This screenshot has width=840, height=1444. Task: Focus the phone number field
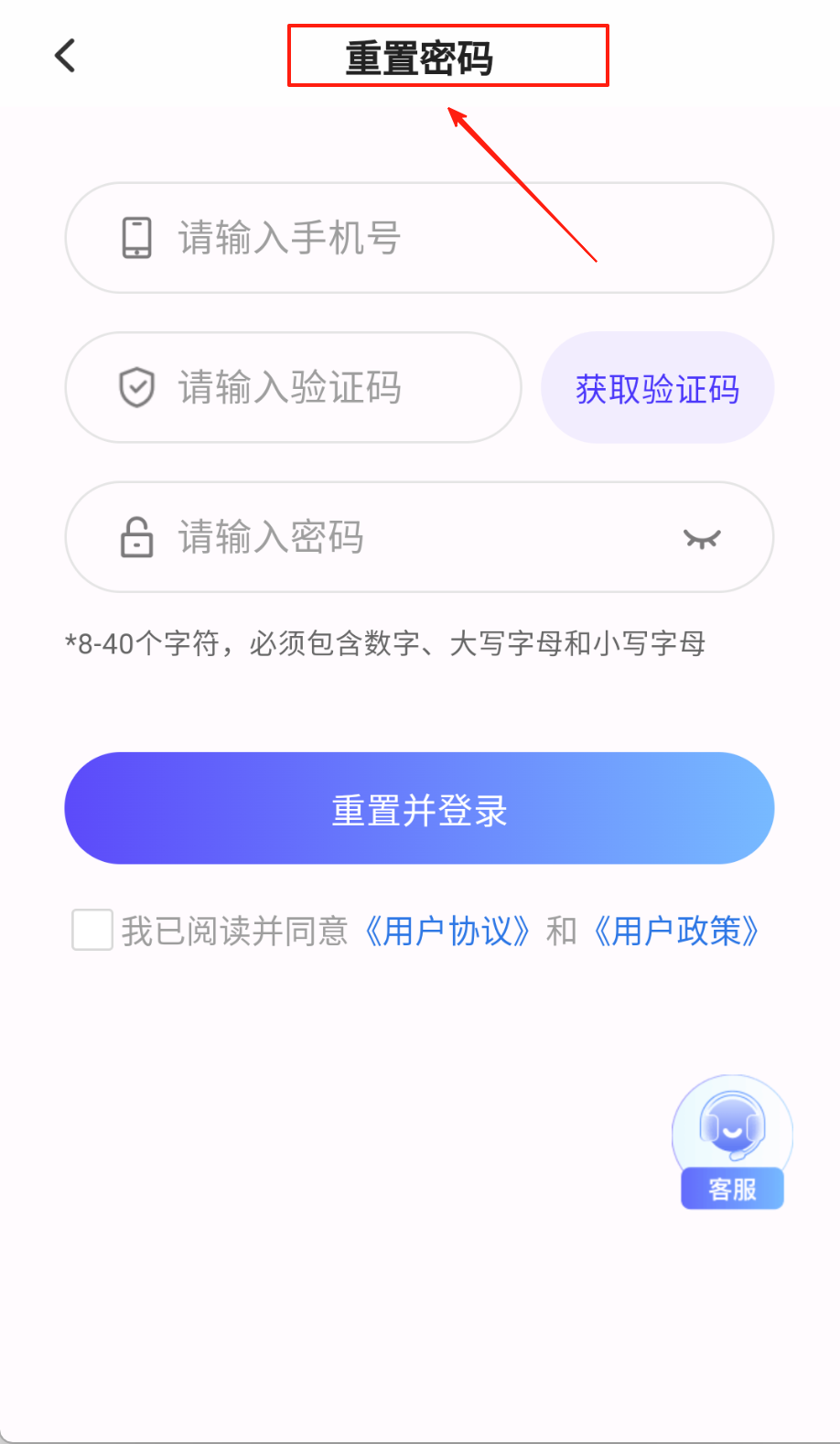tap(419, 238)
